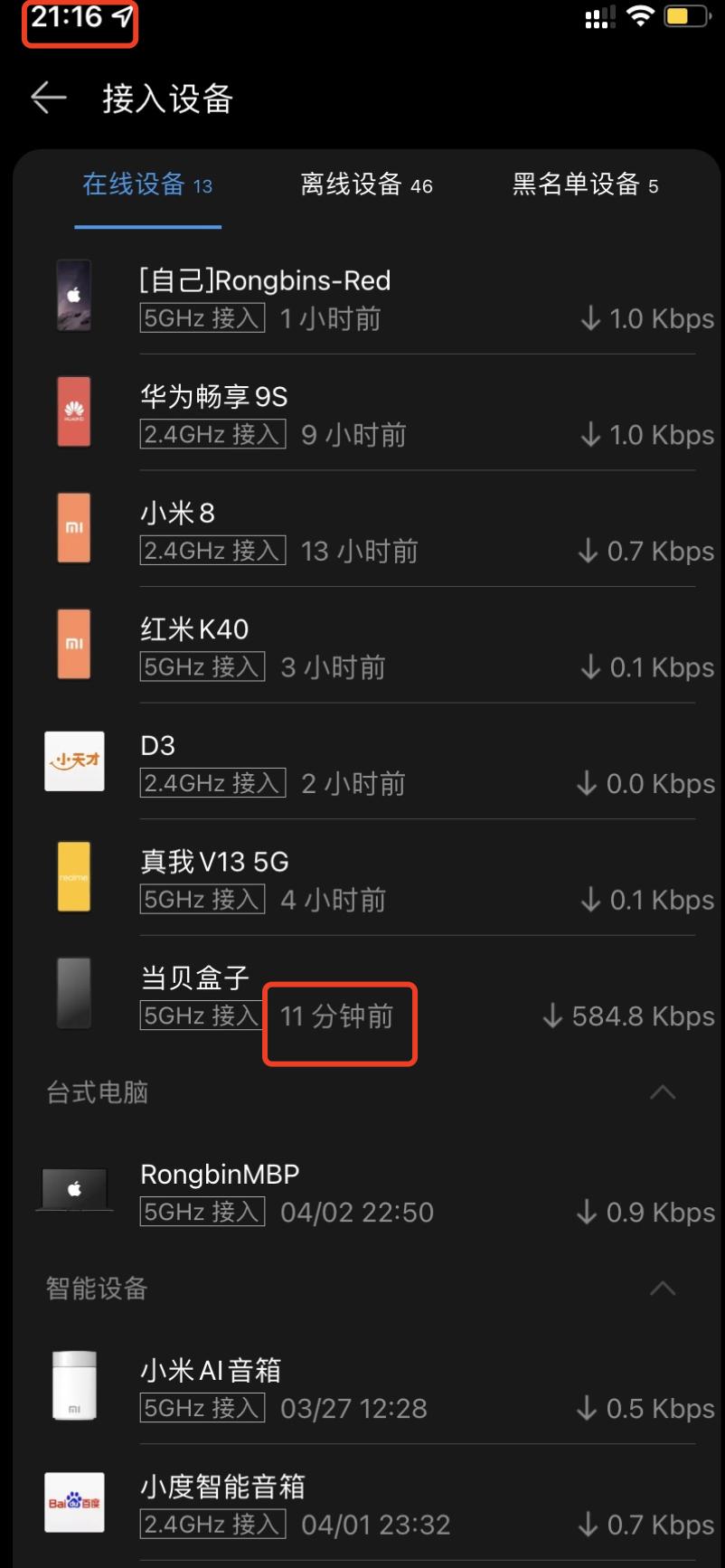Screen dimensions: 725x1568
Task: Open the 黑名单设备 tab
Action: pos(583,184)
